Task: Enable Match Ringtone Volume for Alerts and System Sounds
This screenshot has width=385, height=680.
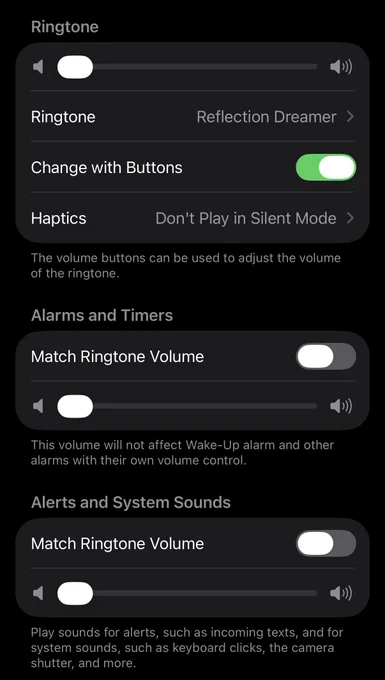Action: pyautogui.click(x=326, y=543)
